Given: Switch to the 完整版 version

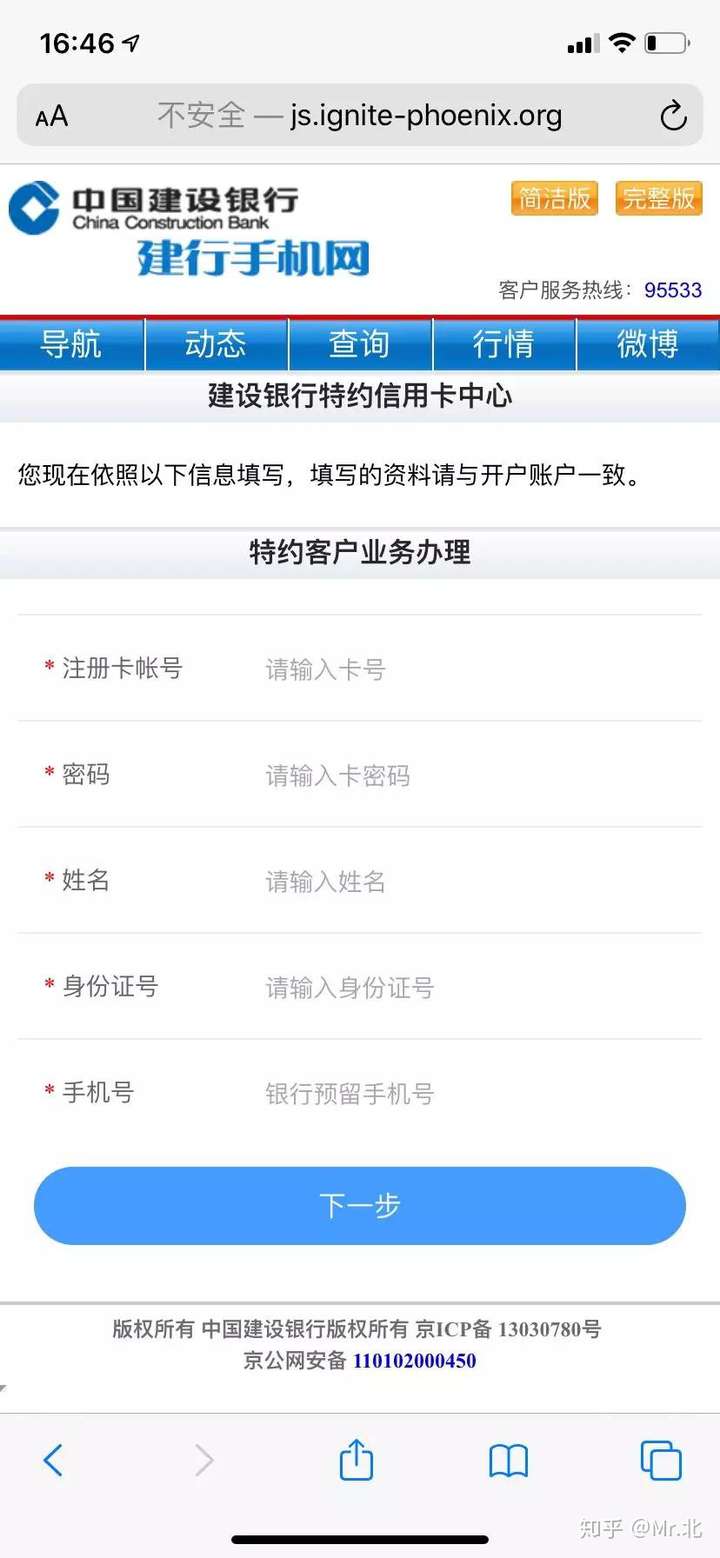Looking at the screenshot, I should 659,198.
